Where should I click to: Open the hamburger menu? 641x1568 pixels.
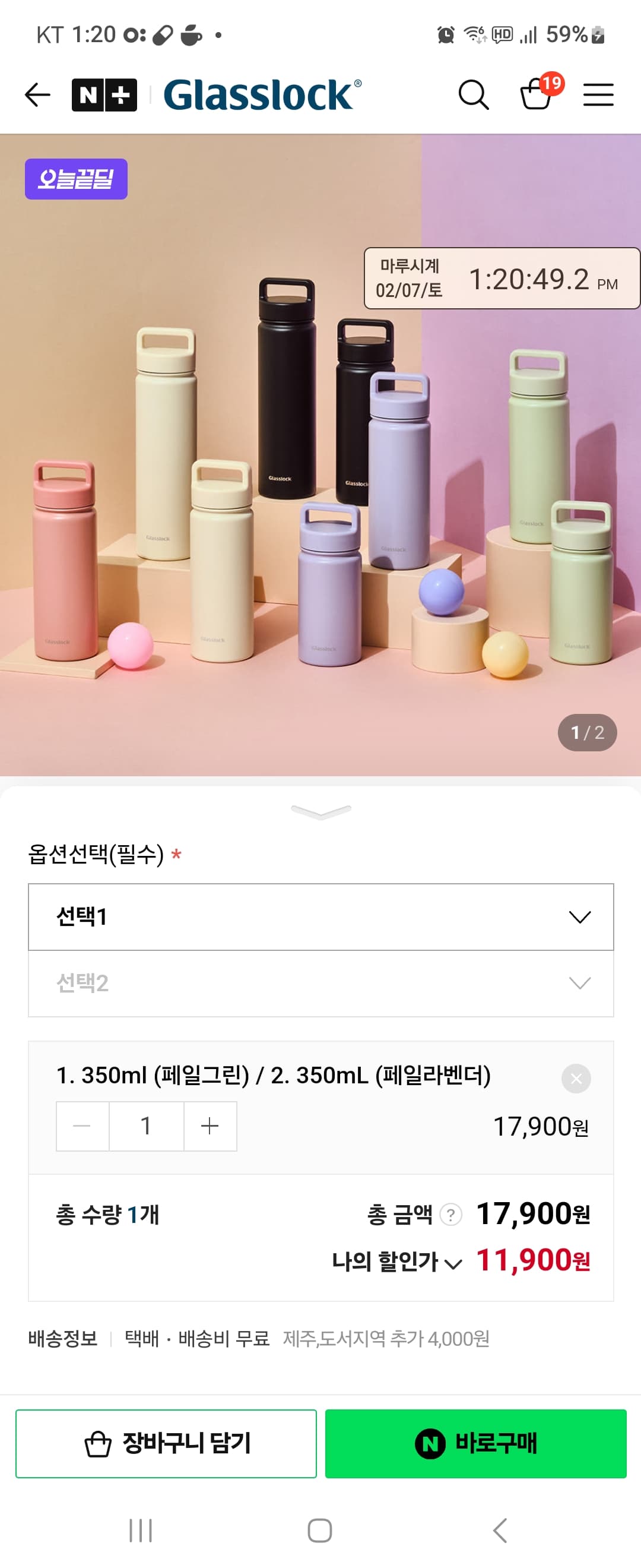[598, 94]
